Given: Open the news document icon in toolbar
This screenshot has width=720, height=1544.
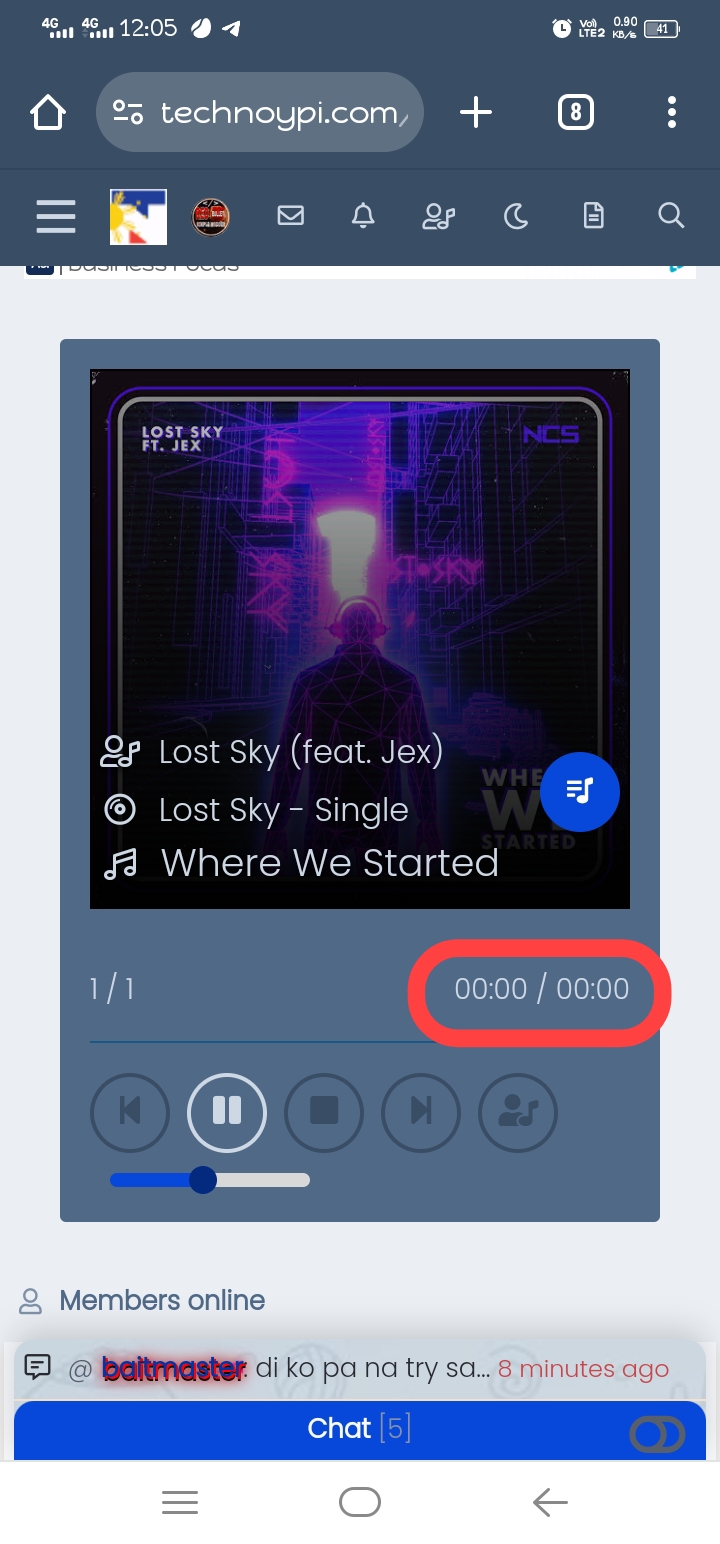Looking at the screenshot, I should tap(594, 215).
